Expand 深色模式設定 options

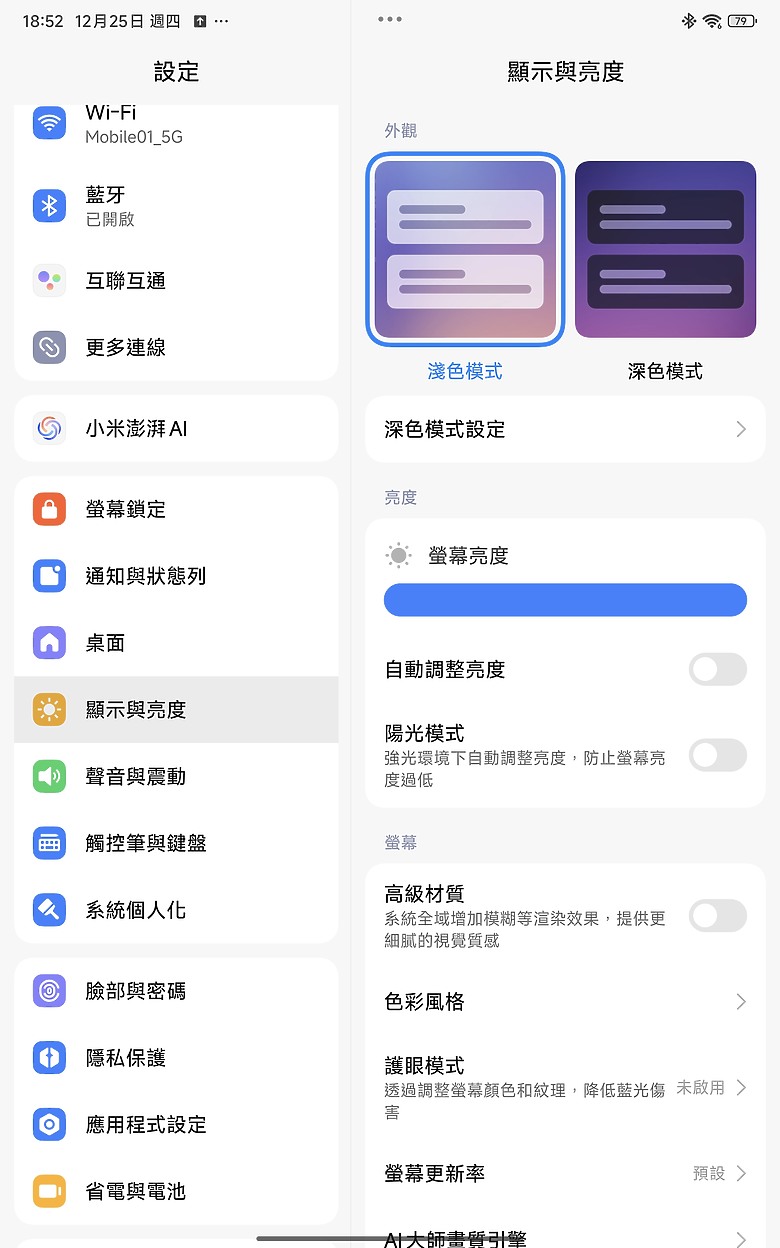tap(564, 428)
